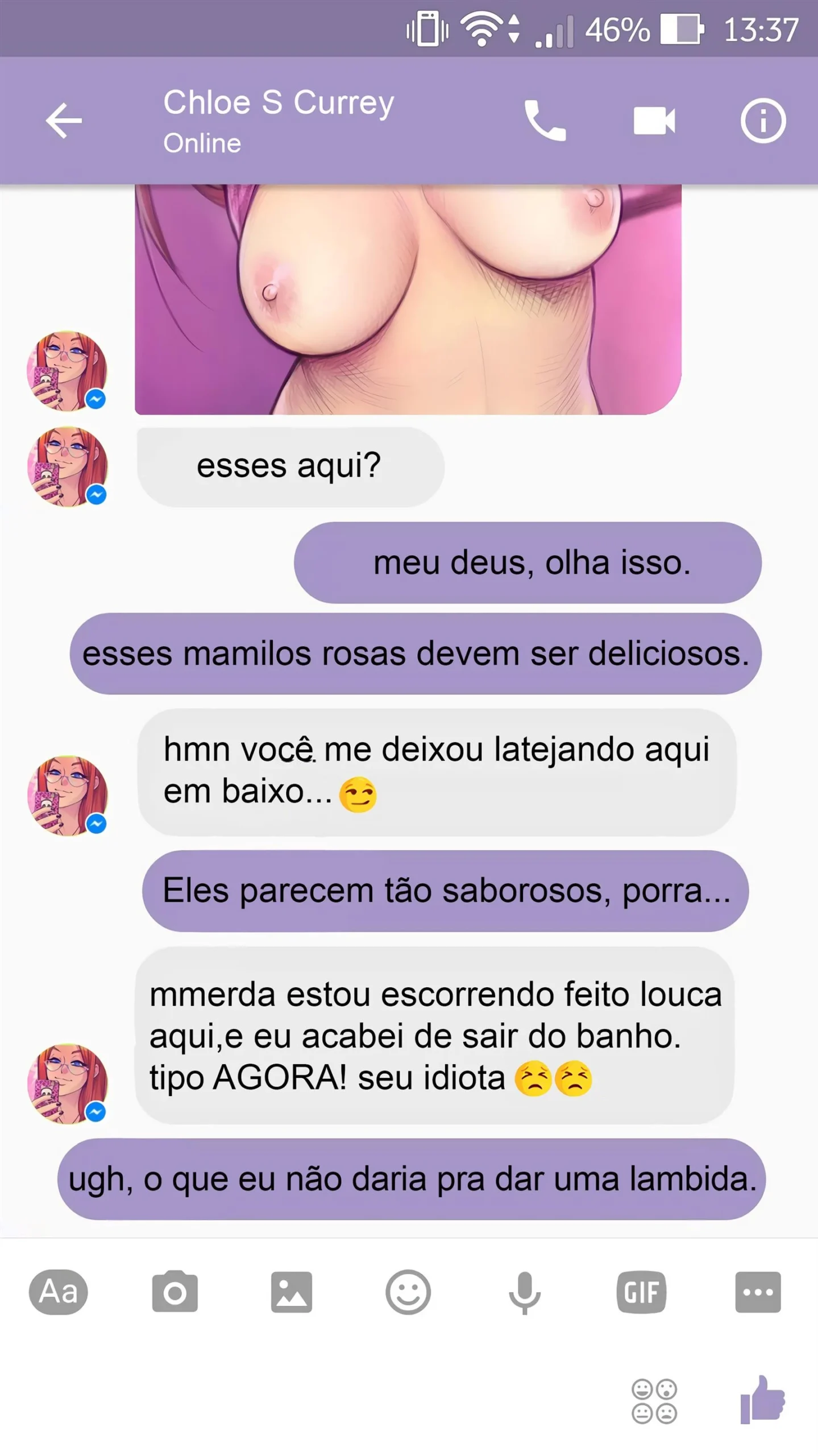Tap the Wi-Fi icon in the status bar
This screenshot has height=1456, width=818.
481,30
